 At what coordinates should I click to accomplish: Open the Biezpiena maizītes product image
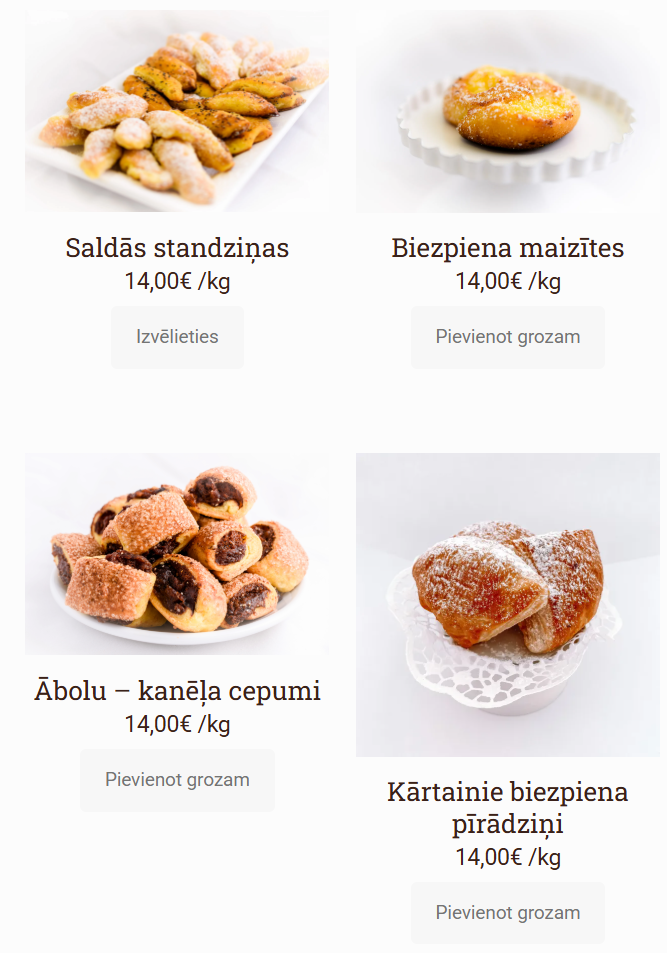[507, 111]
